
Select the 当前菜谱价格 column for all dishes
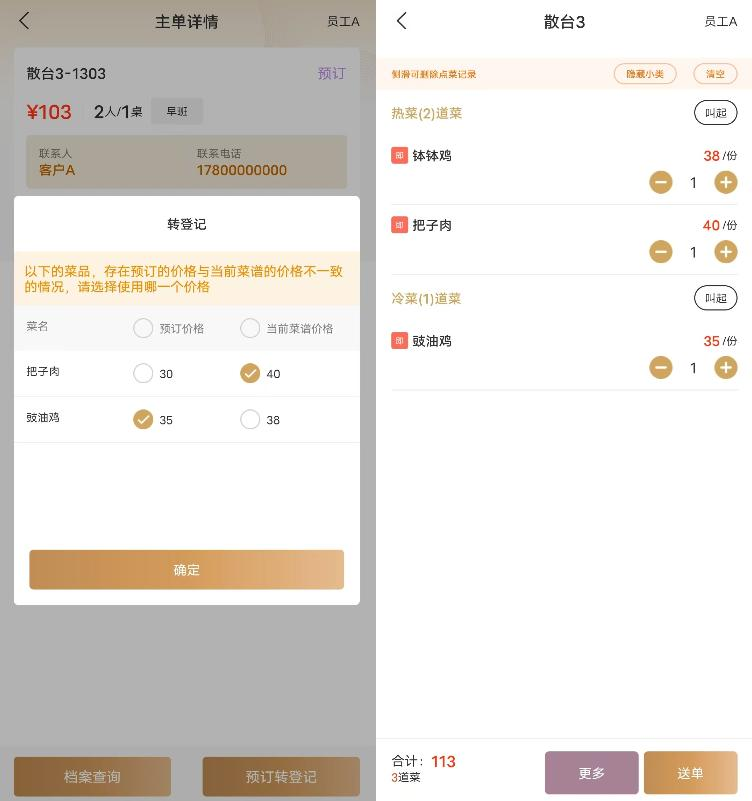250,328
